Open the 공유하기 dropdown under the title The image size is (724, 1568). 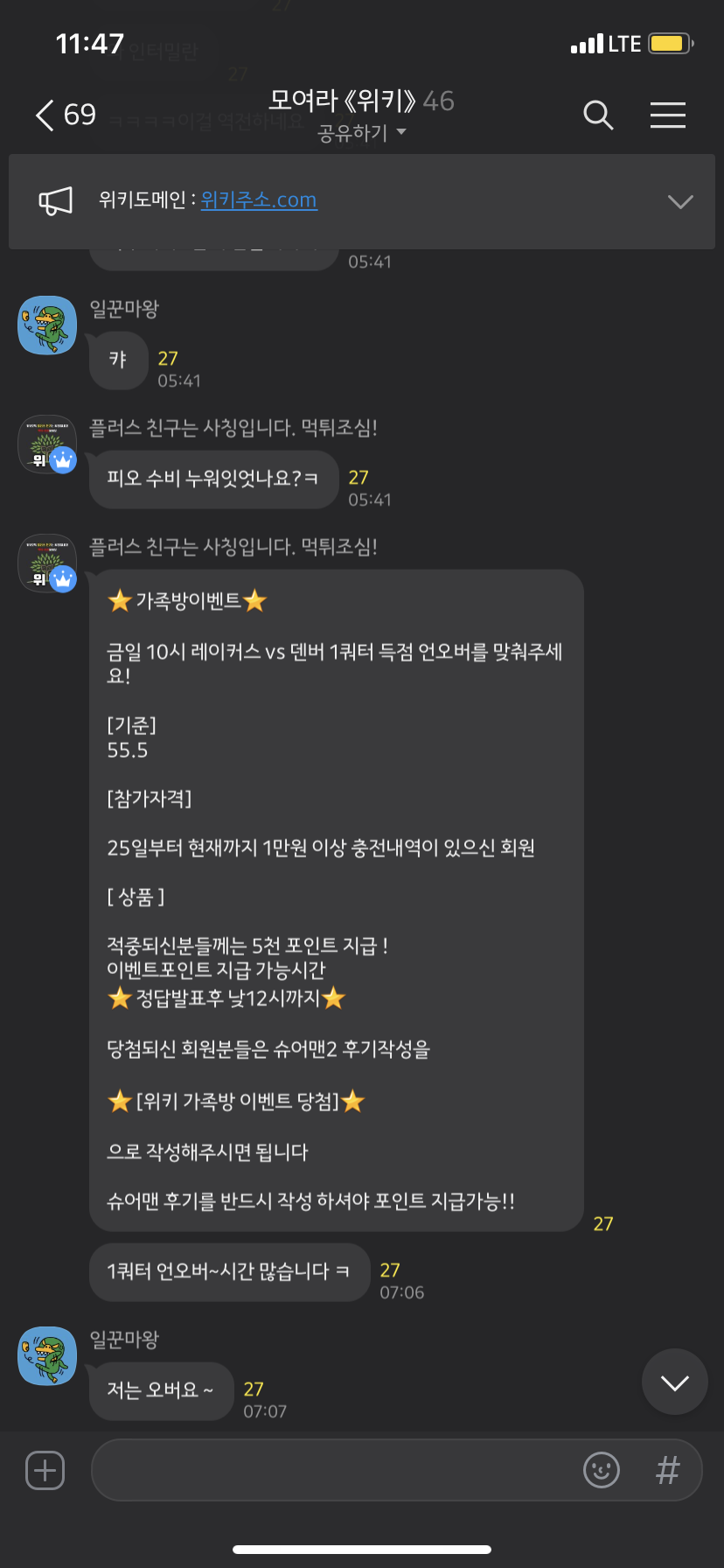[362, 133]
